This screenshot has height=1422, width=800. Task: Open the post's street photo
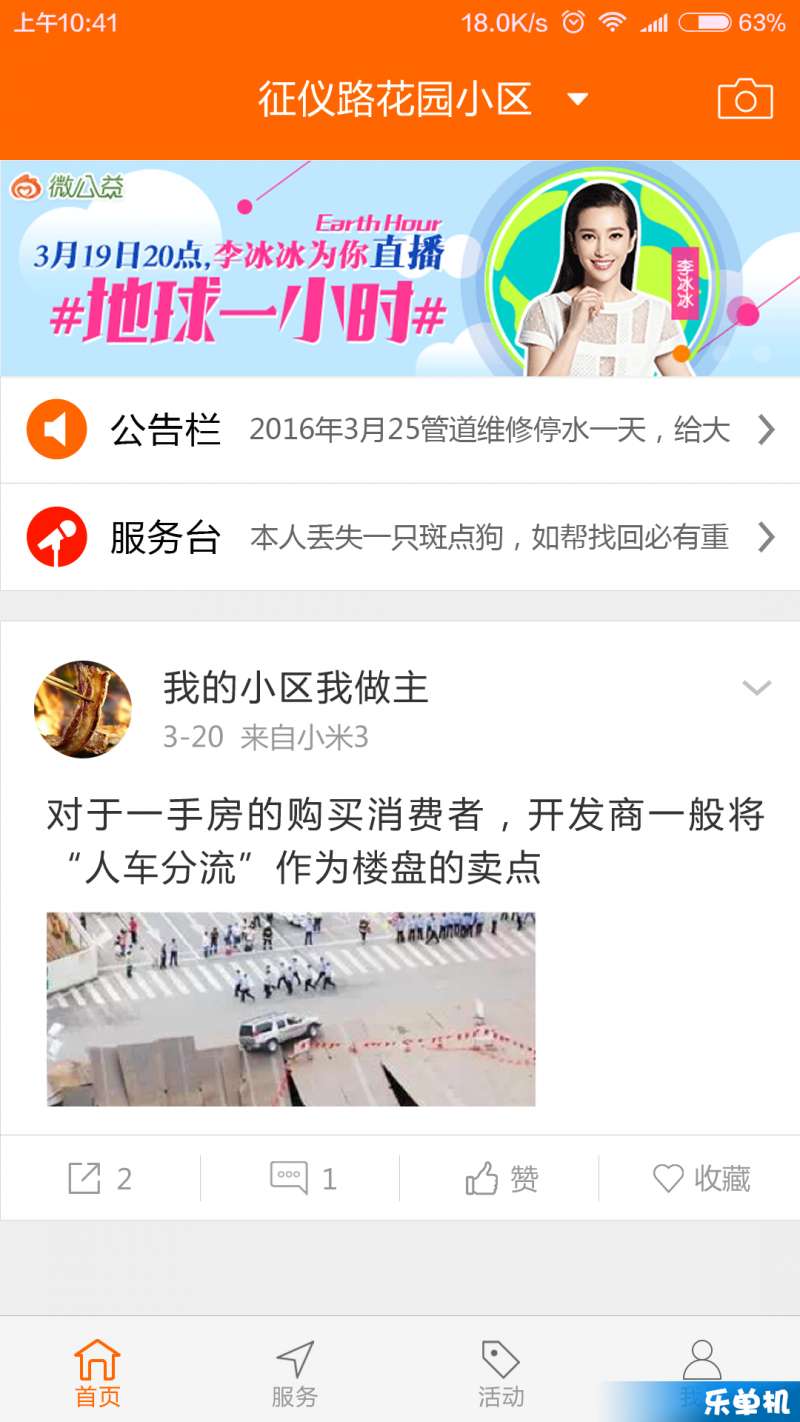290,1008
